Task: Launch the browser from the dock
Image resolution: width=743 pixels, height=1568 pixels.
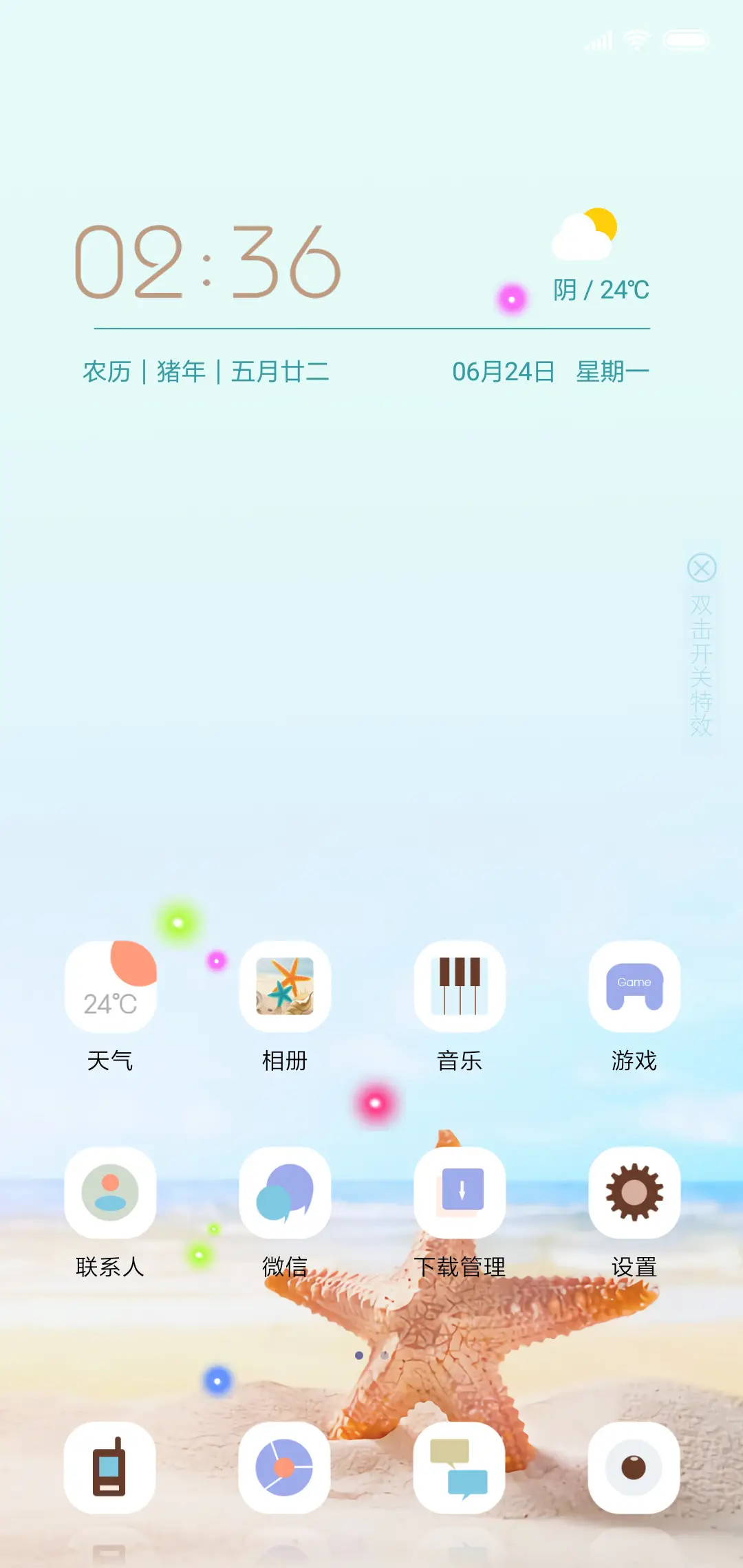Action: [x=285, y=1468]
